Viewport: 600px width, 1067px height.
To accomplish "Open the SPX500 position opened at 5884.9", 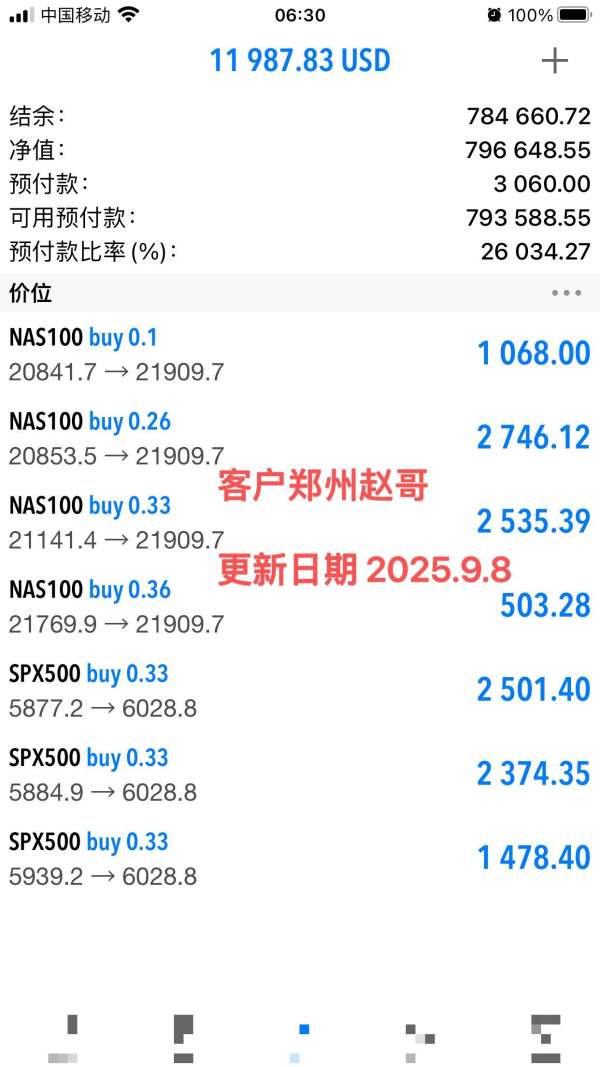I will (x=300, y=774).
